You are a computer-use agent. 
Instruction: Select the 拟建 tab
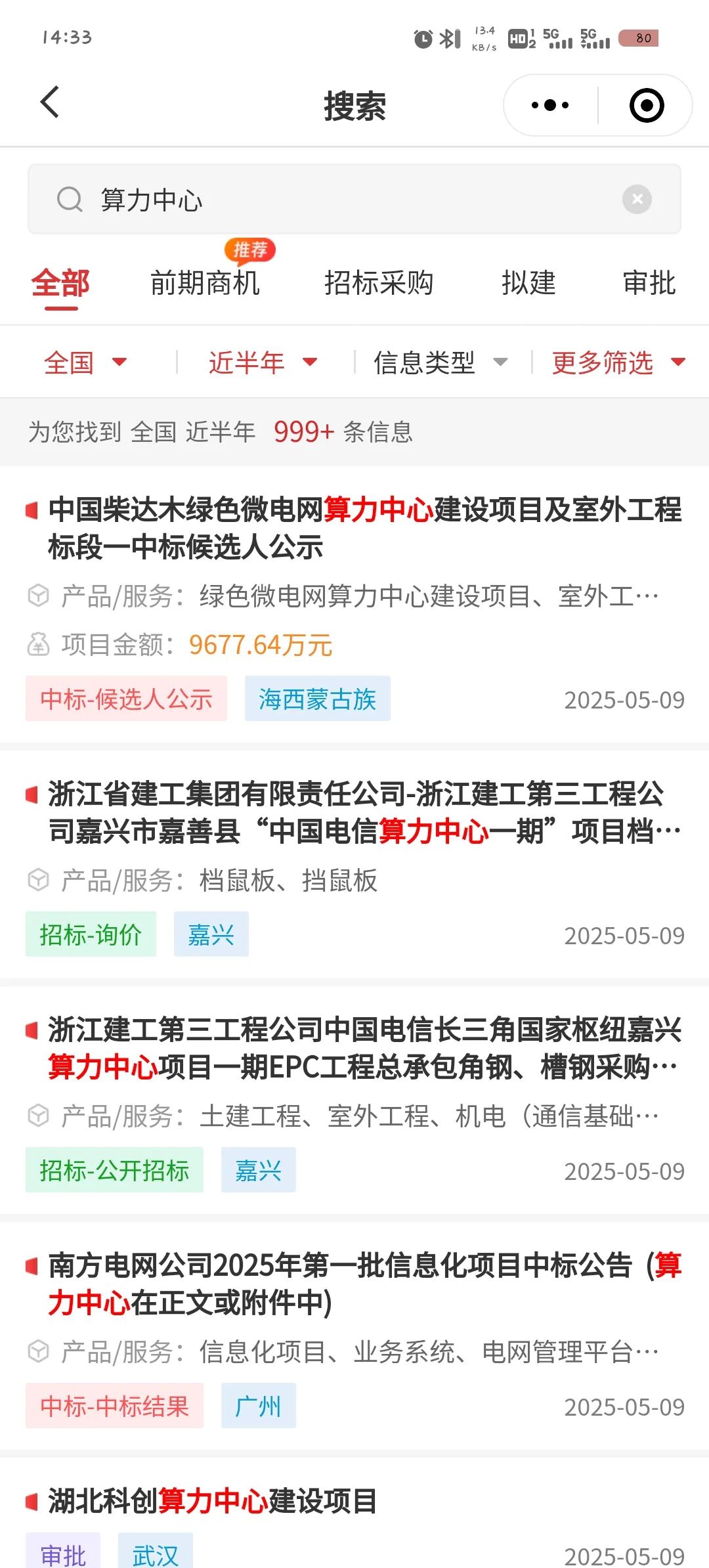[528, 283]
